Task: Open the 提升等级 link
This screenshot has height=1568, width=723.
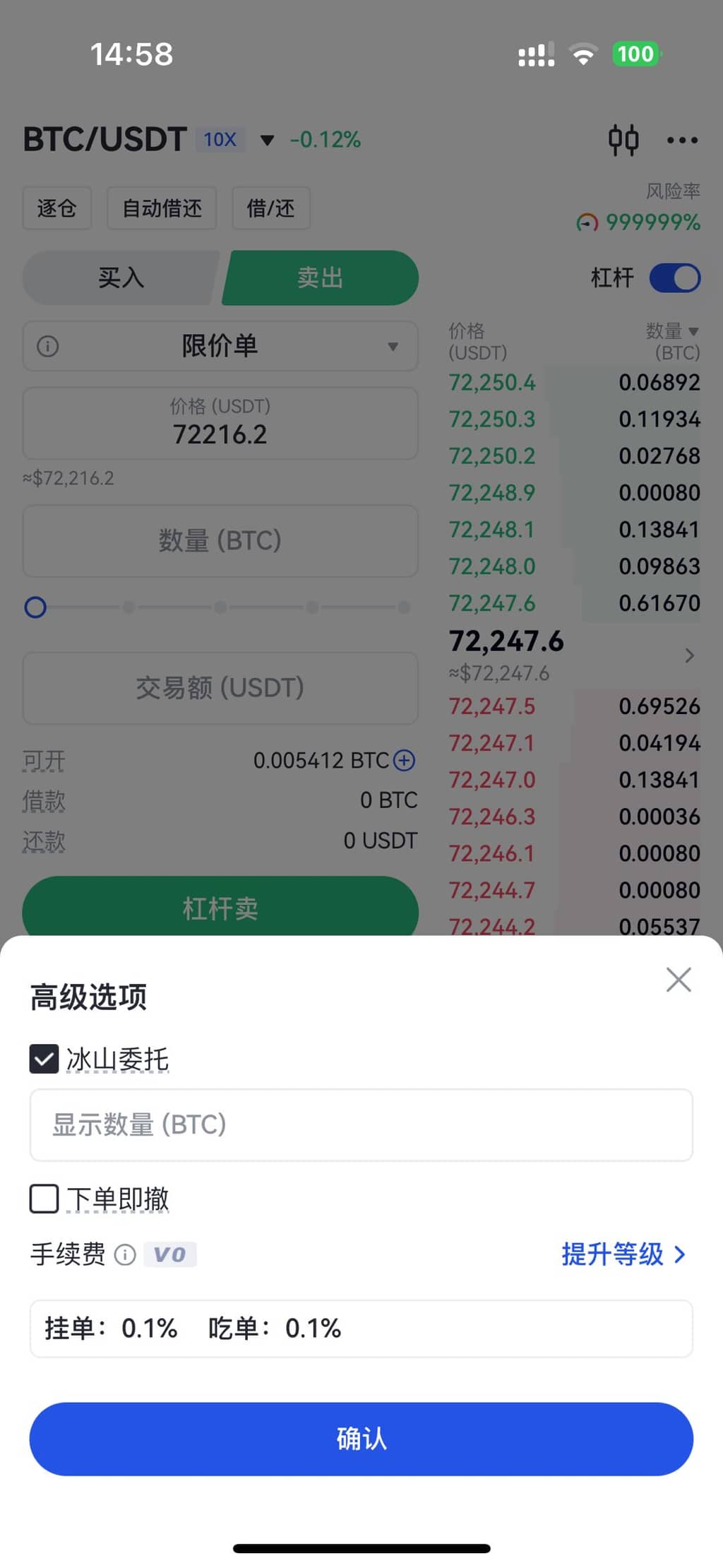Action: 623,1254
